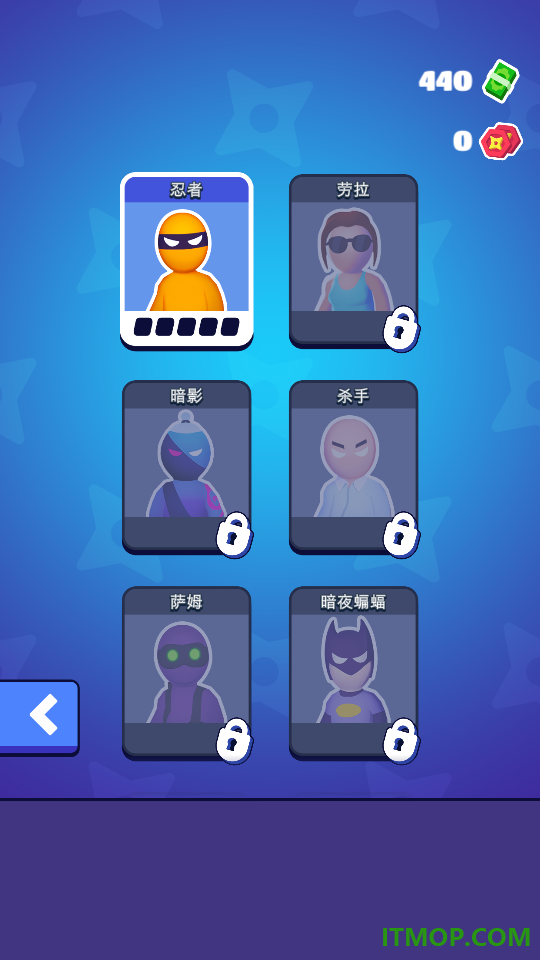Viewport: 540px width, 960px height.
Task: Go back with the arrow button
Action: pyautogui.click(x=39, y=718)
